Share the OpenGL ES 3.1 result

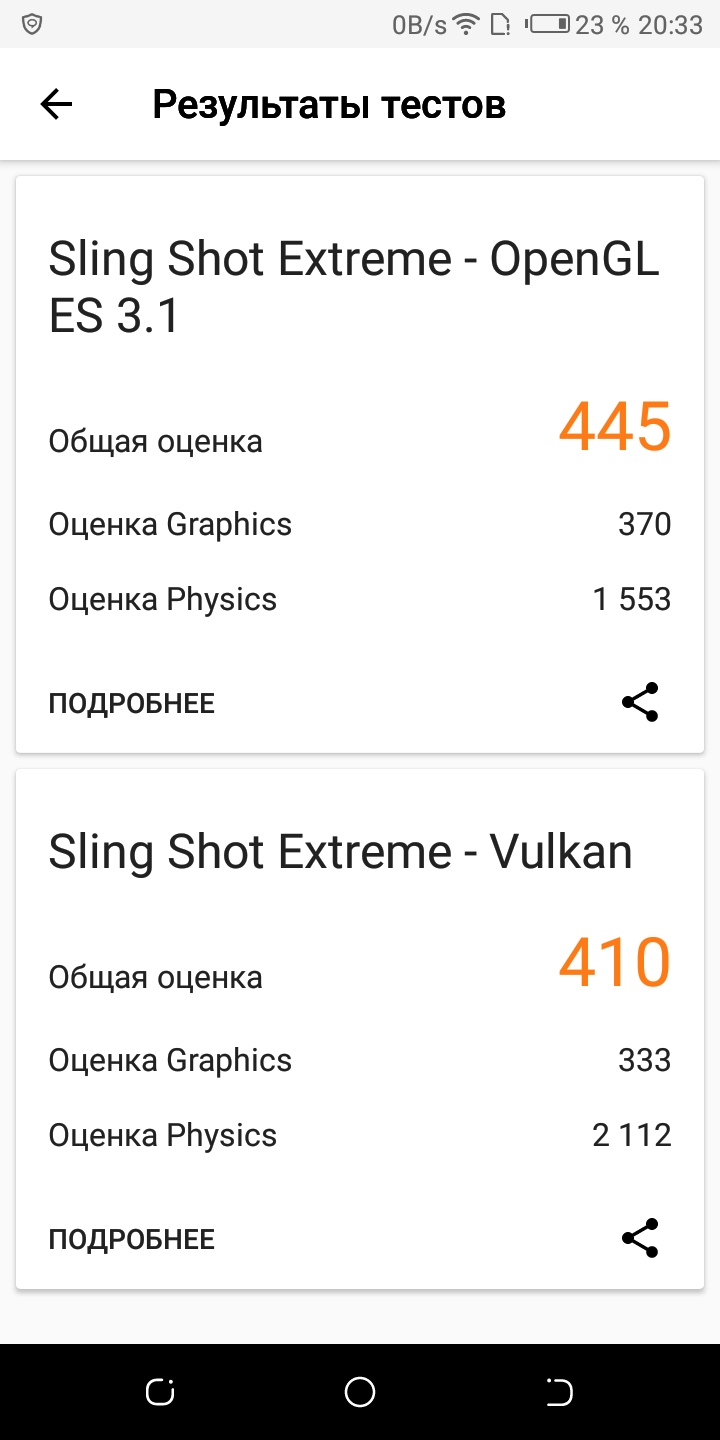[x=640, y=702]
